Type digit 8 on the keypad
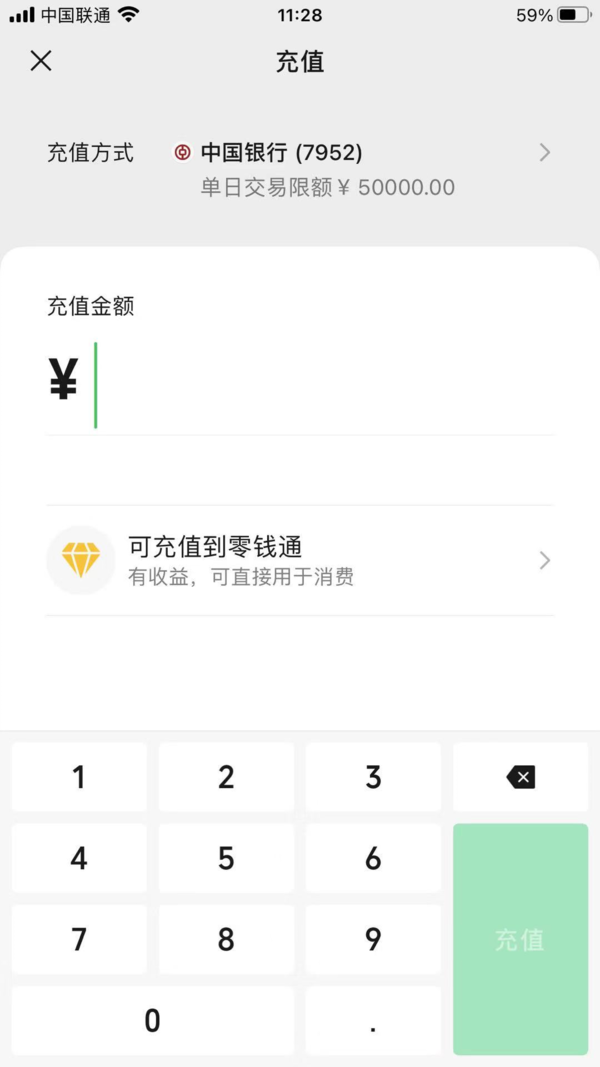This screenshot has width=600, height=1067. tap(226, 939)
